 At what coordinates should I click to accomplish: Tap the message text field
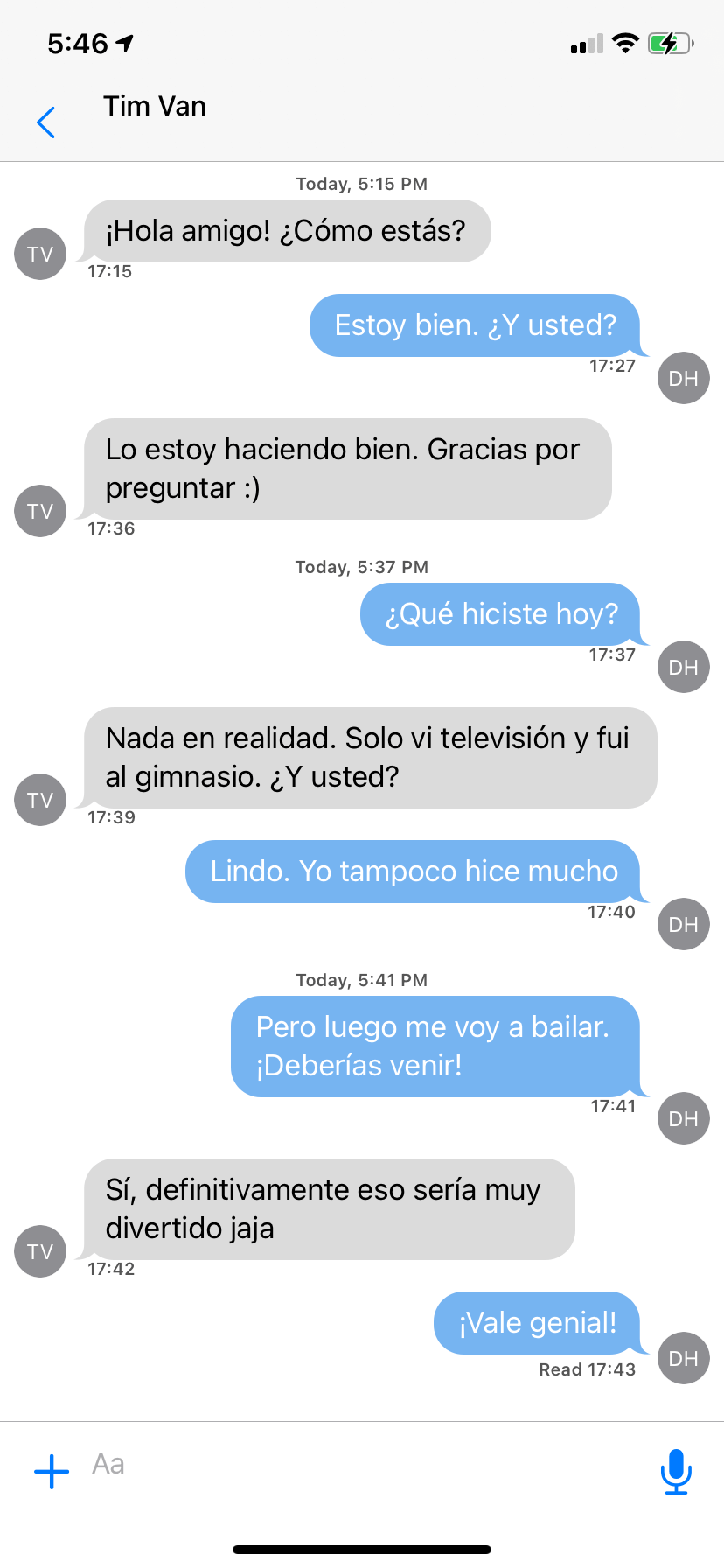(367, 1465)
